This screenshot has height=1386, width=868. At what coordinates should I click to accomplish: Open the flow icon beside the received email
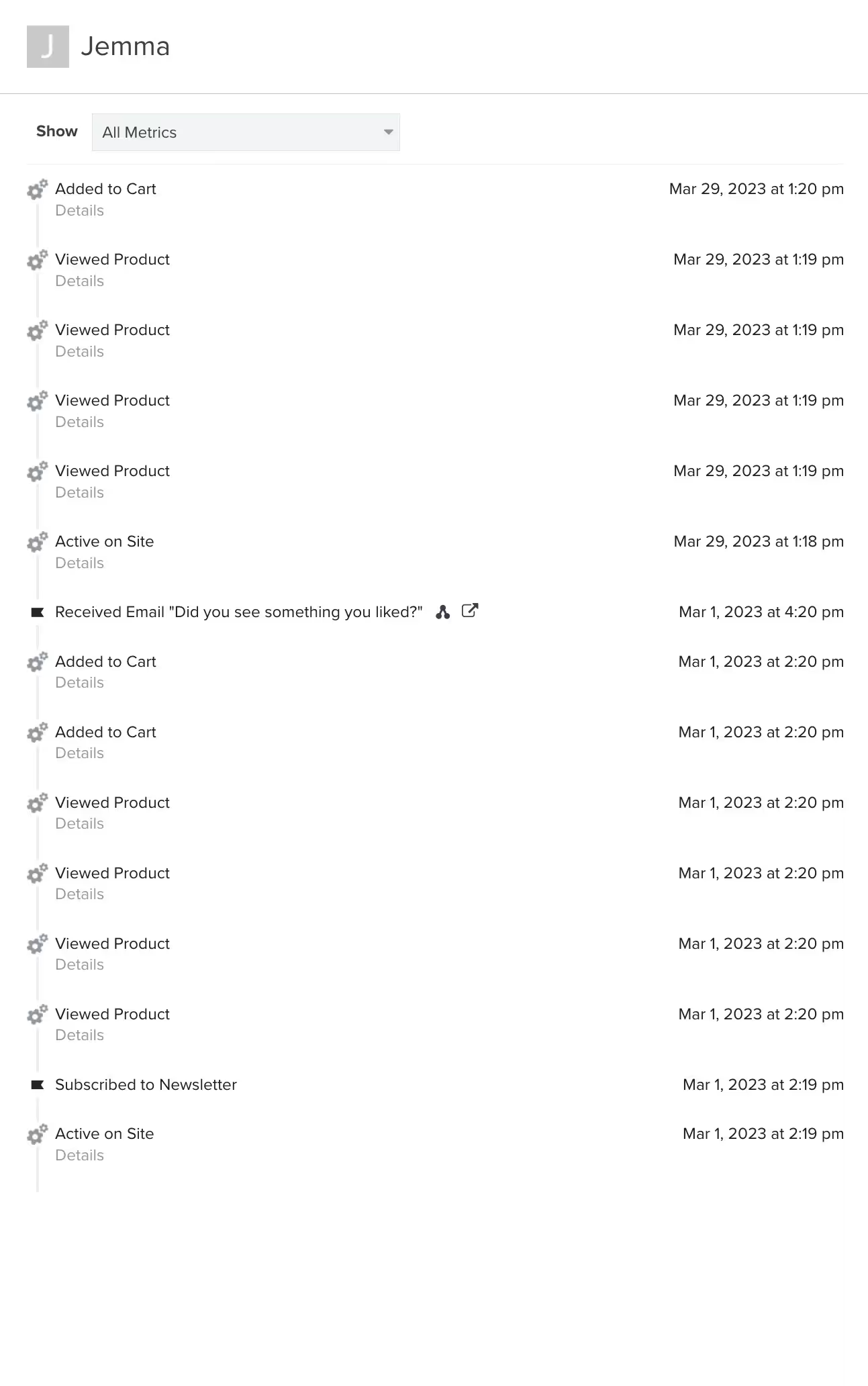tap(442, 612)
